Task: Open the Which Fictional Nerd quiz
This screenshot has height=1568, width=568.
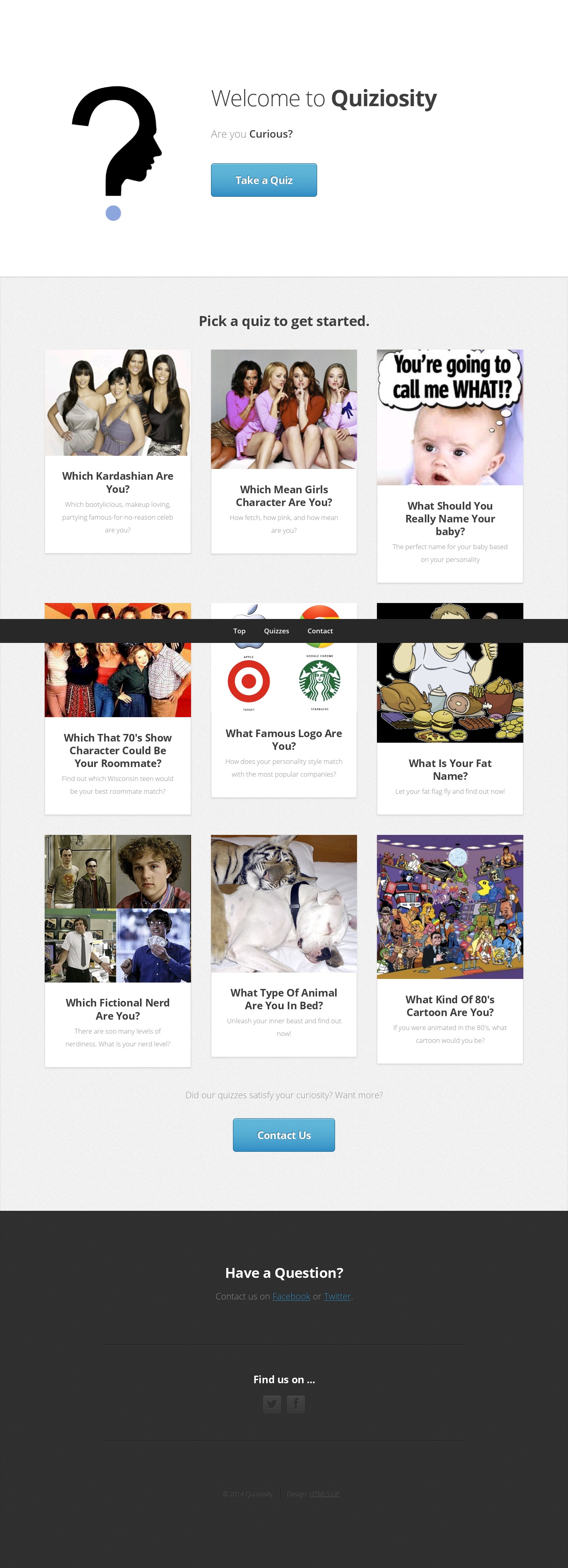Action: coord(117,1008)
